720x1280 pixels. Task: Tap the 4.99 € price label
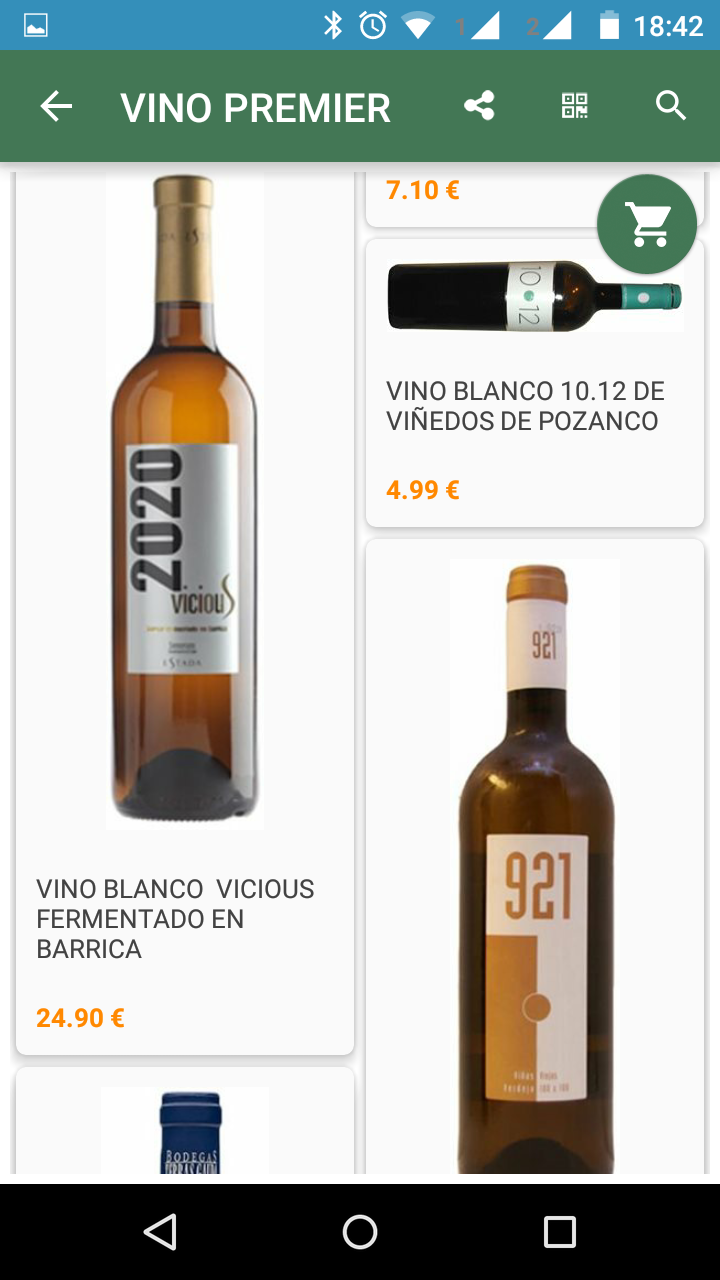420,489
